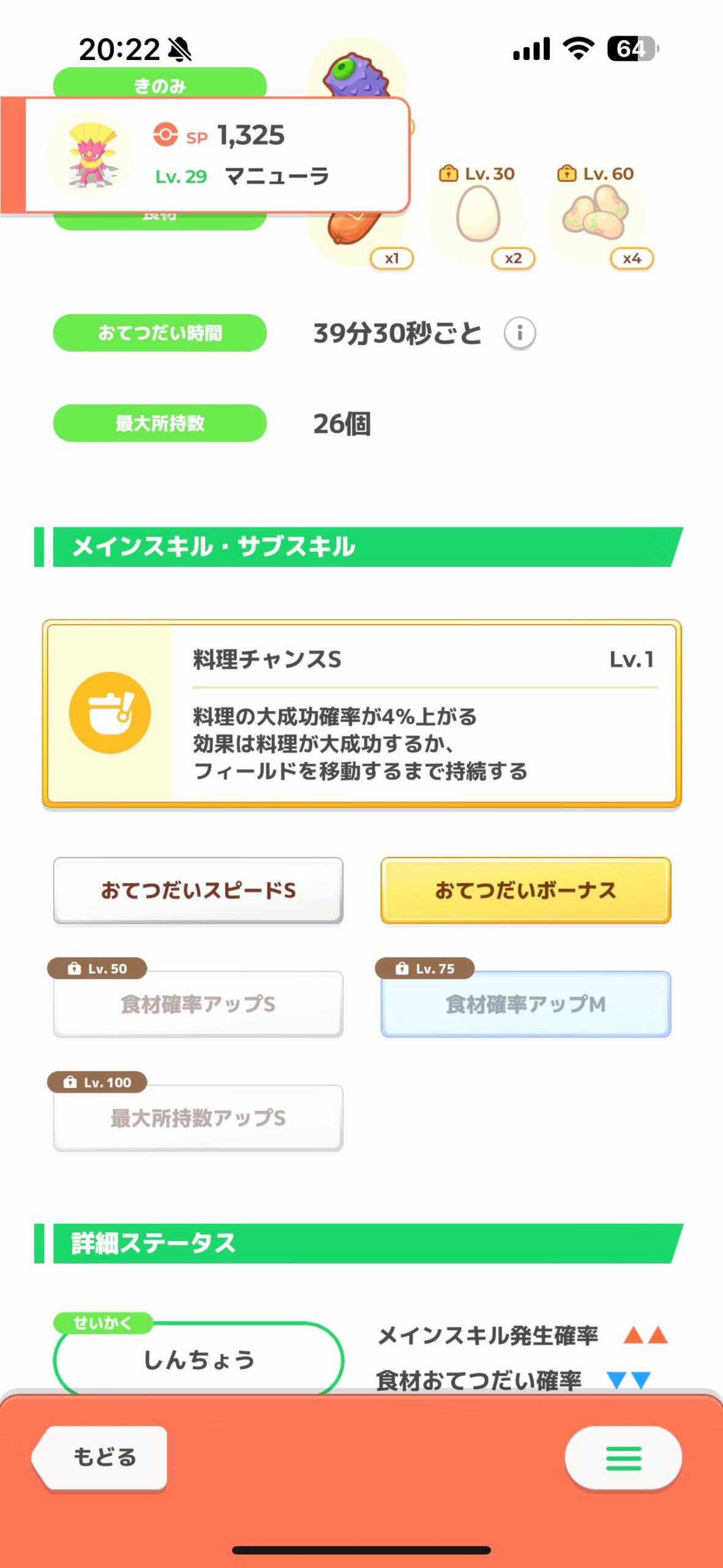
Task: Tap the locked 食材確率アップS skill
Action: (198, 1004)
